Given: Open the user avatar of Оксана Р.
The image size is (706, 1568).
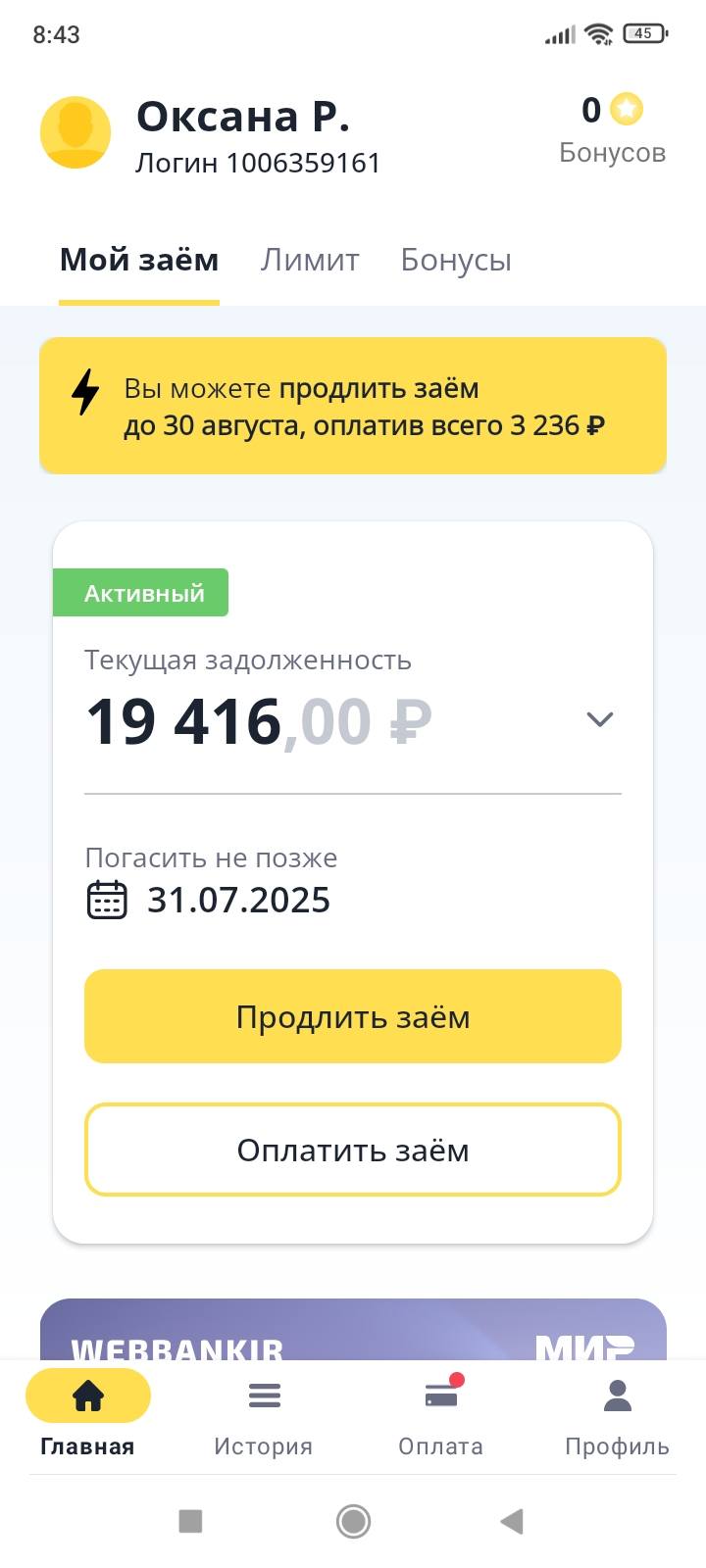Looking at the screenshot, I should (75, 132).
